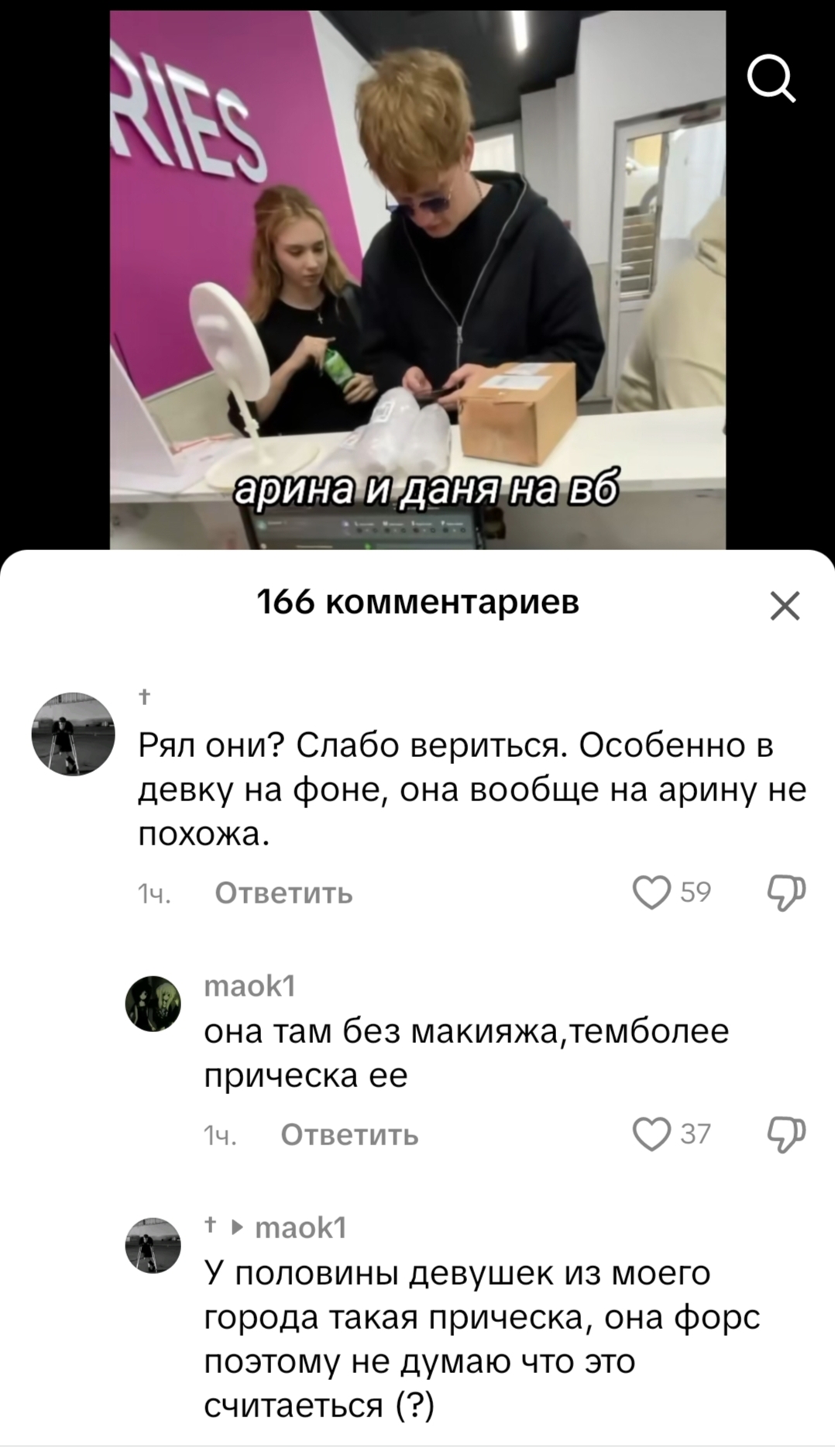
Task: Open maok1's profile from username
Action: point(249,986)
